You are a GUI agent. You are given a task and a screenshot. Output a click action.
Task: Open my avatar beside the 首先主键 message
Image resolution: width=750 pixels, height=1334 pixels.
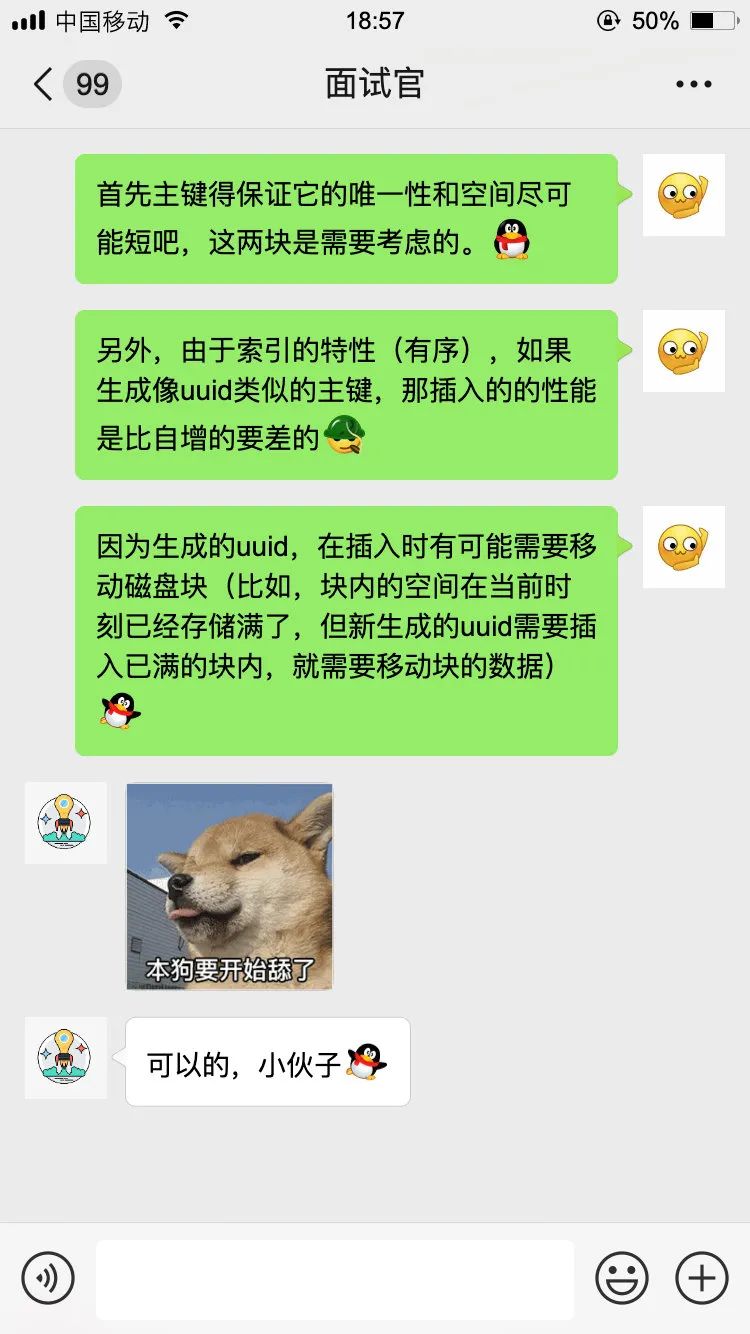tap(683, 195)
